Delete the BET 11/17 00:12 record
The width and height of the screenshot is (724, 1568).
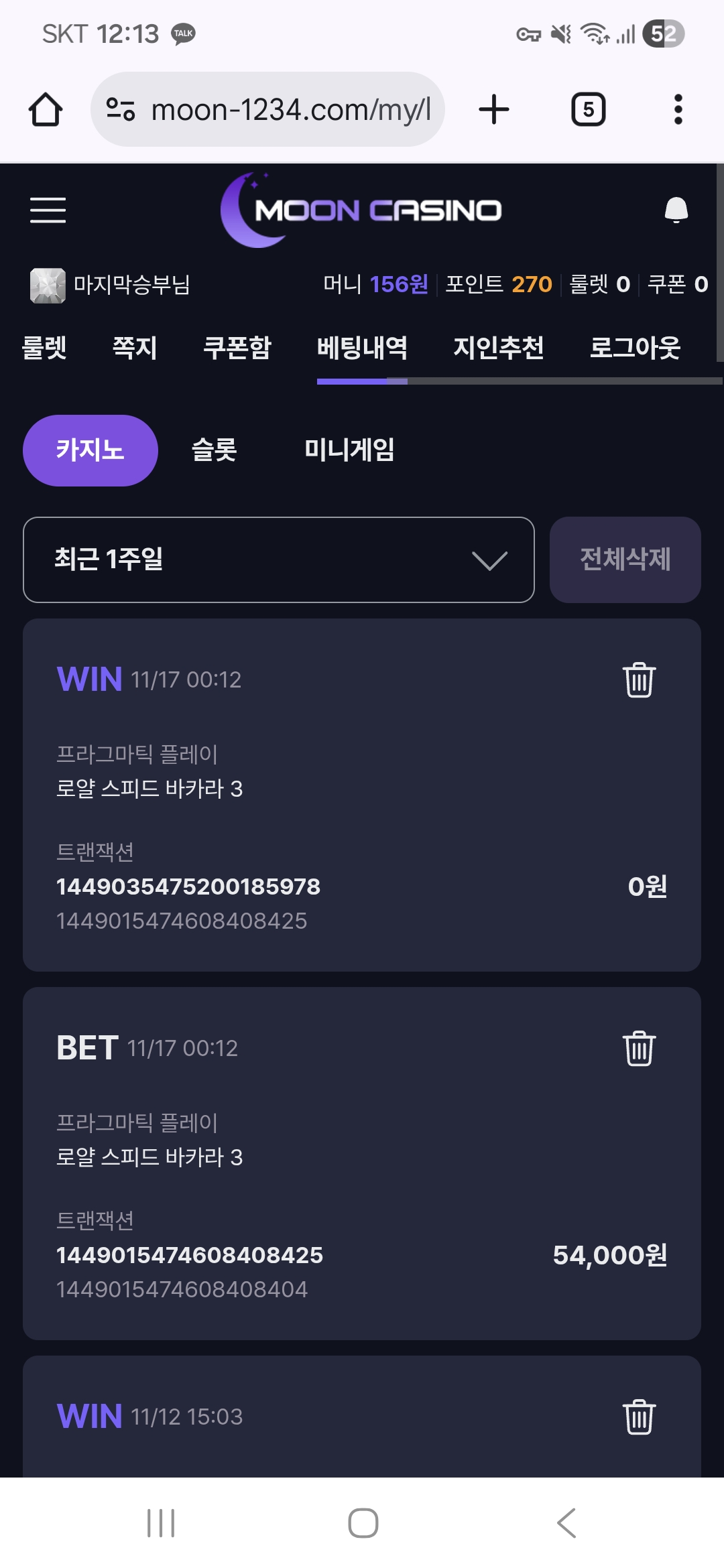(x=639, y=1049)
